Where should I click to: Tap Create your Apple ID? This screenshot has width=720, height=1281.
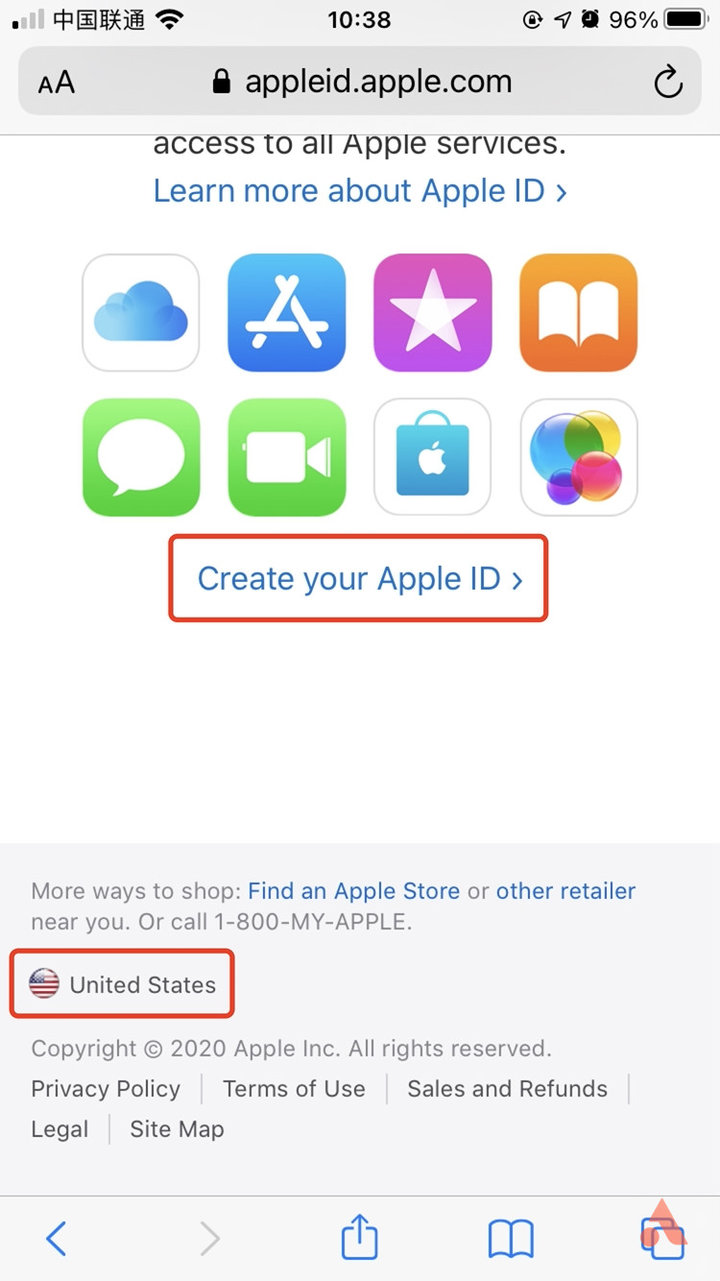pos(358,578)
